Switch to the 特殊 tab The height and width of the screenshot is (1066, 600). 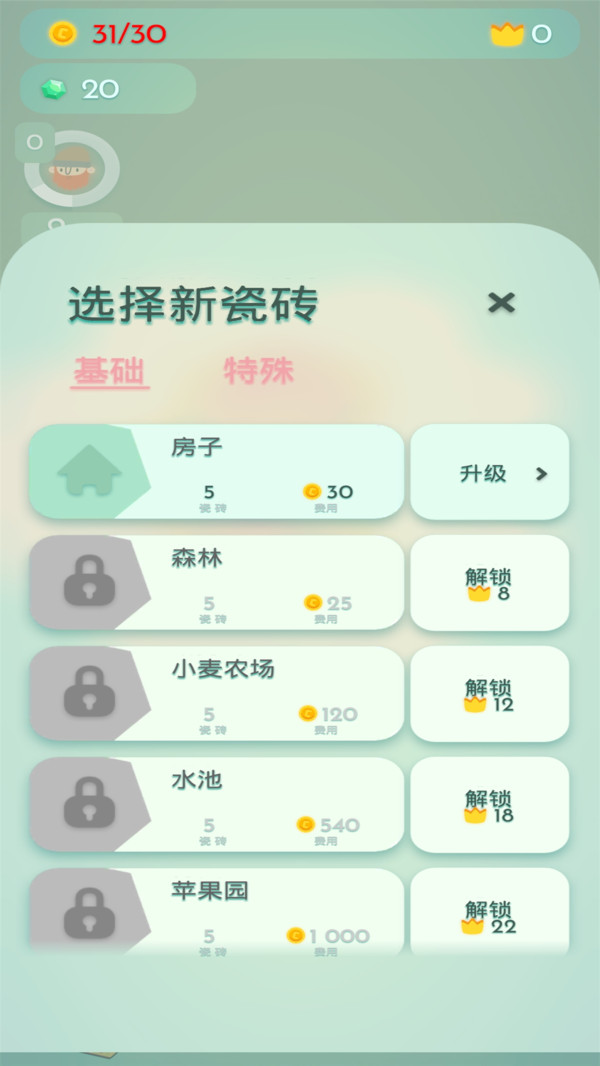pyautogui.click(x=259, y=371)
